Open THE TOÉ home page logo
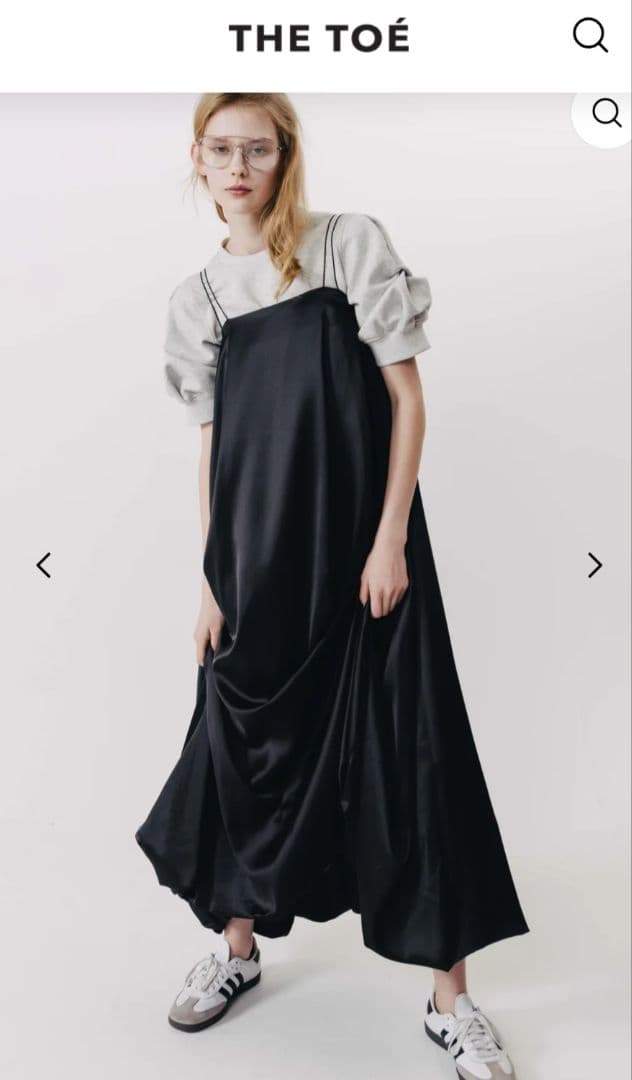This screenshot has width=632, height=1080. pos(319,38)
